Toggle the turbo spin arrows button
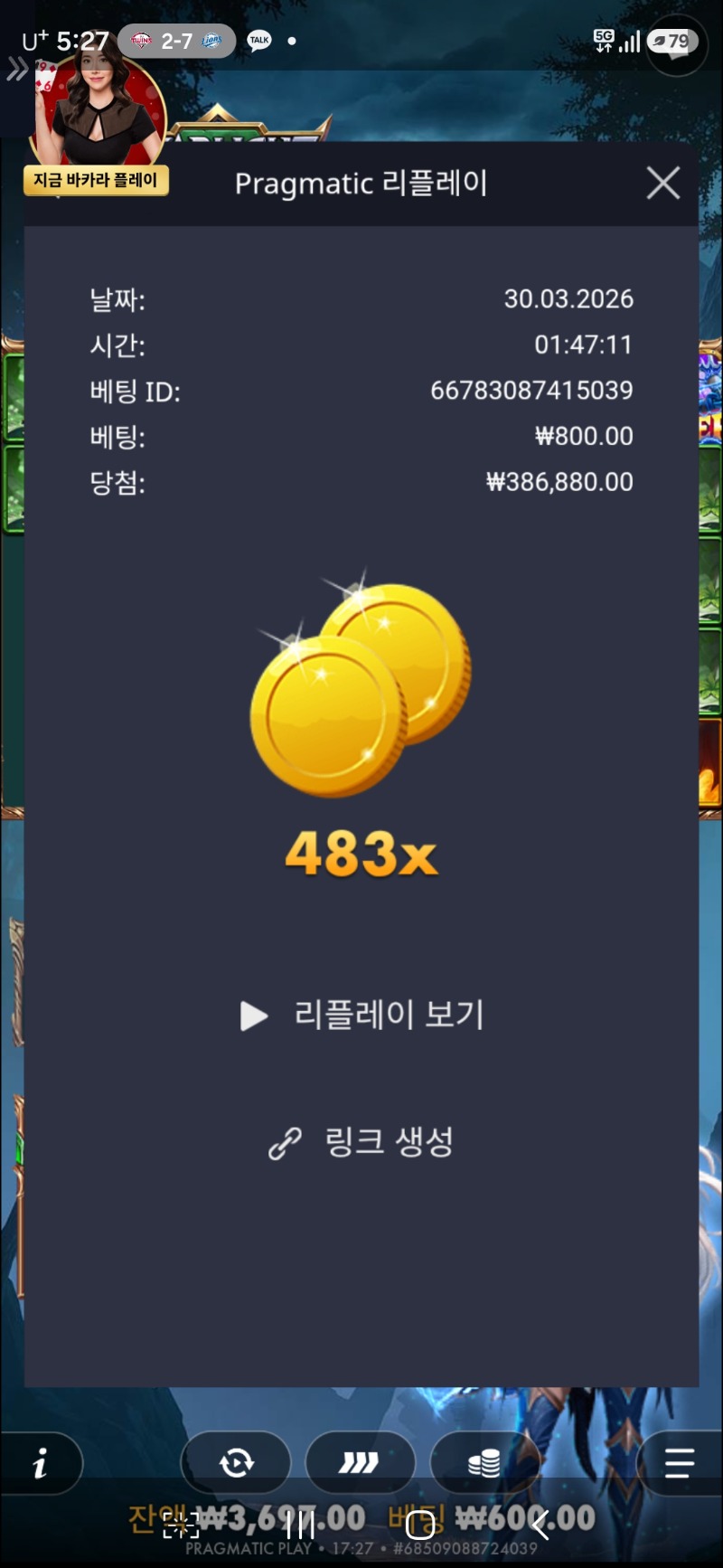The width and height of the screenshot is (723, 1568). (x=360, y=1462)
